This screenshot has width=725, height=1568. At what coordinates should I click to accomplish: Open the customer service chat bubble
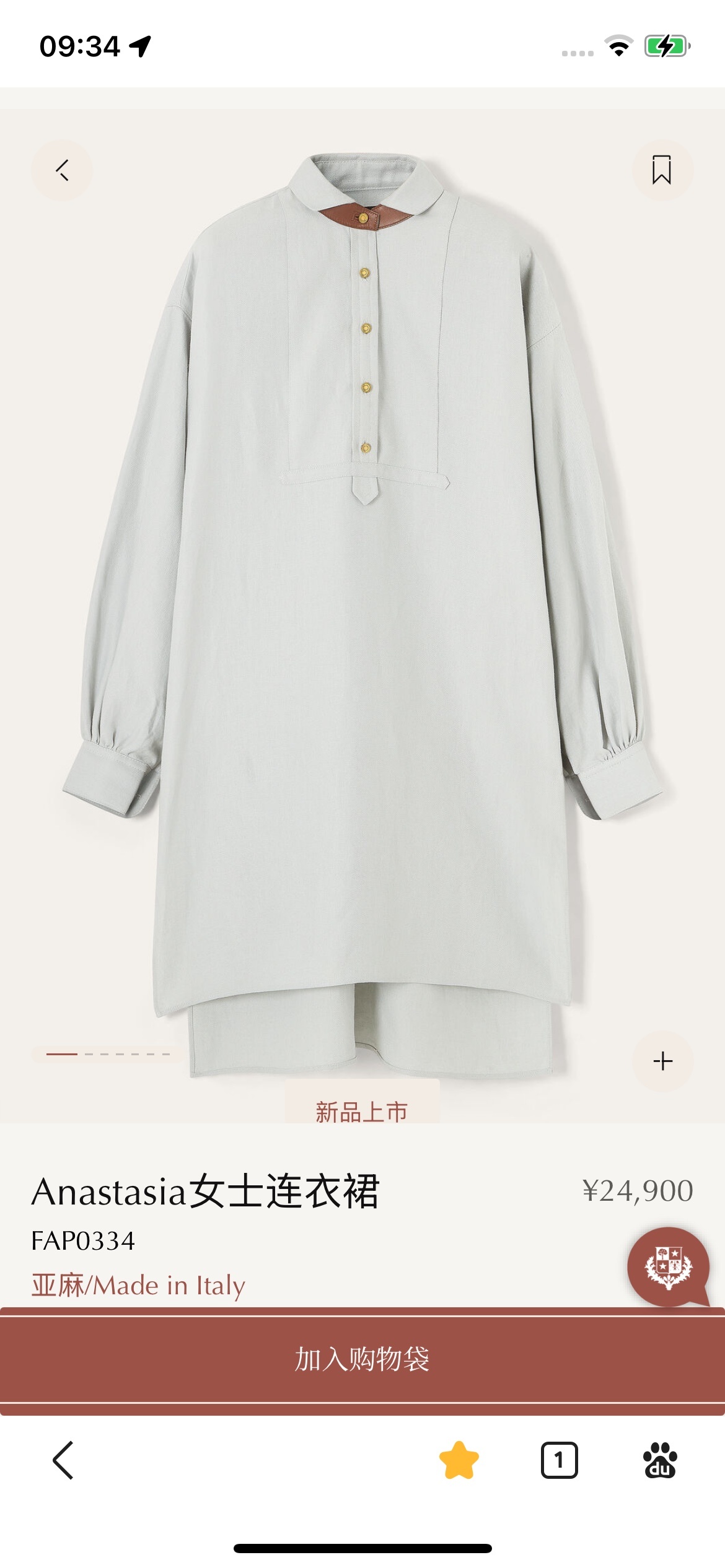coord(668,1266)
